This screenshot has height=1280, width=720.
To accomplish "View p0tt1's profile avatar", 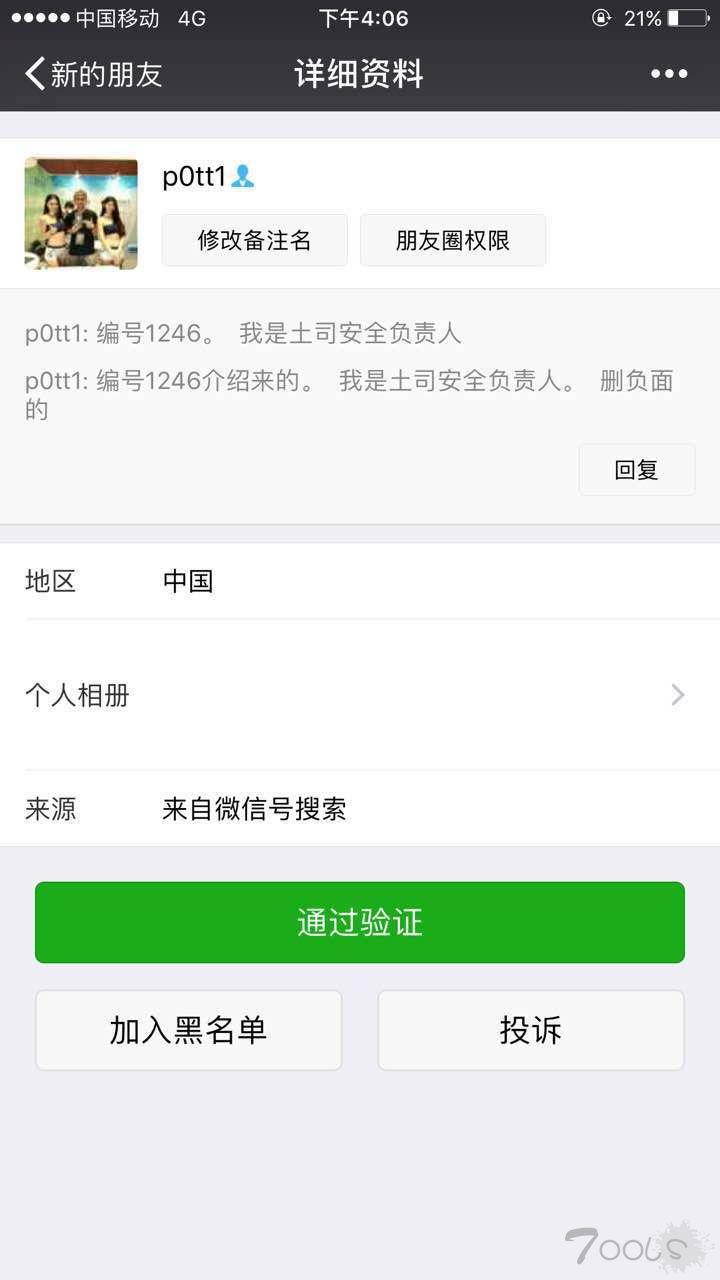I will (x=81, y=213).
